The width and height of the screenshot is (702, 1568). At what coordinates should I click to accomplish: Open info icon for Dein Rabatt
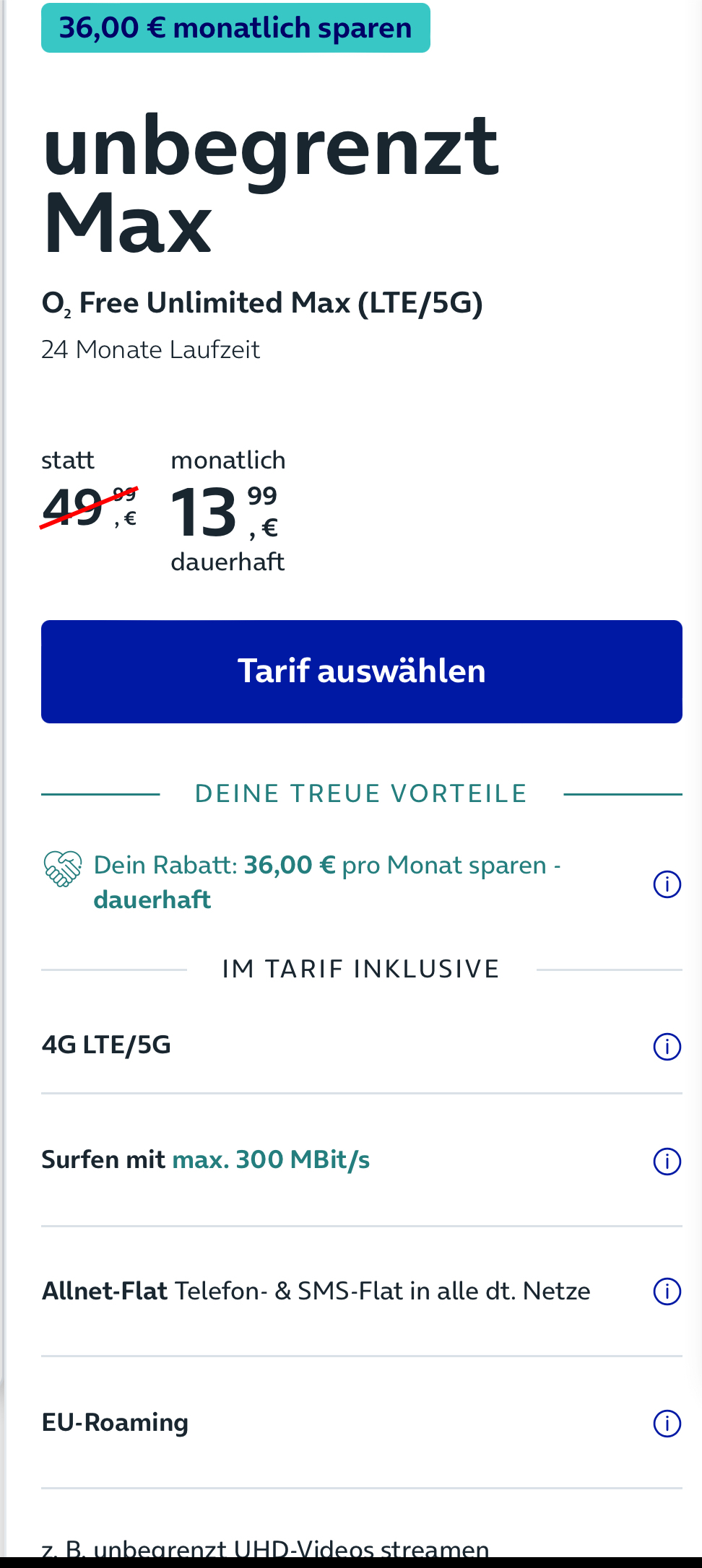667,884
